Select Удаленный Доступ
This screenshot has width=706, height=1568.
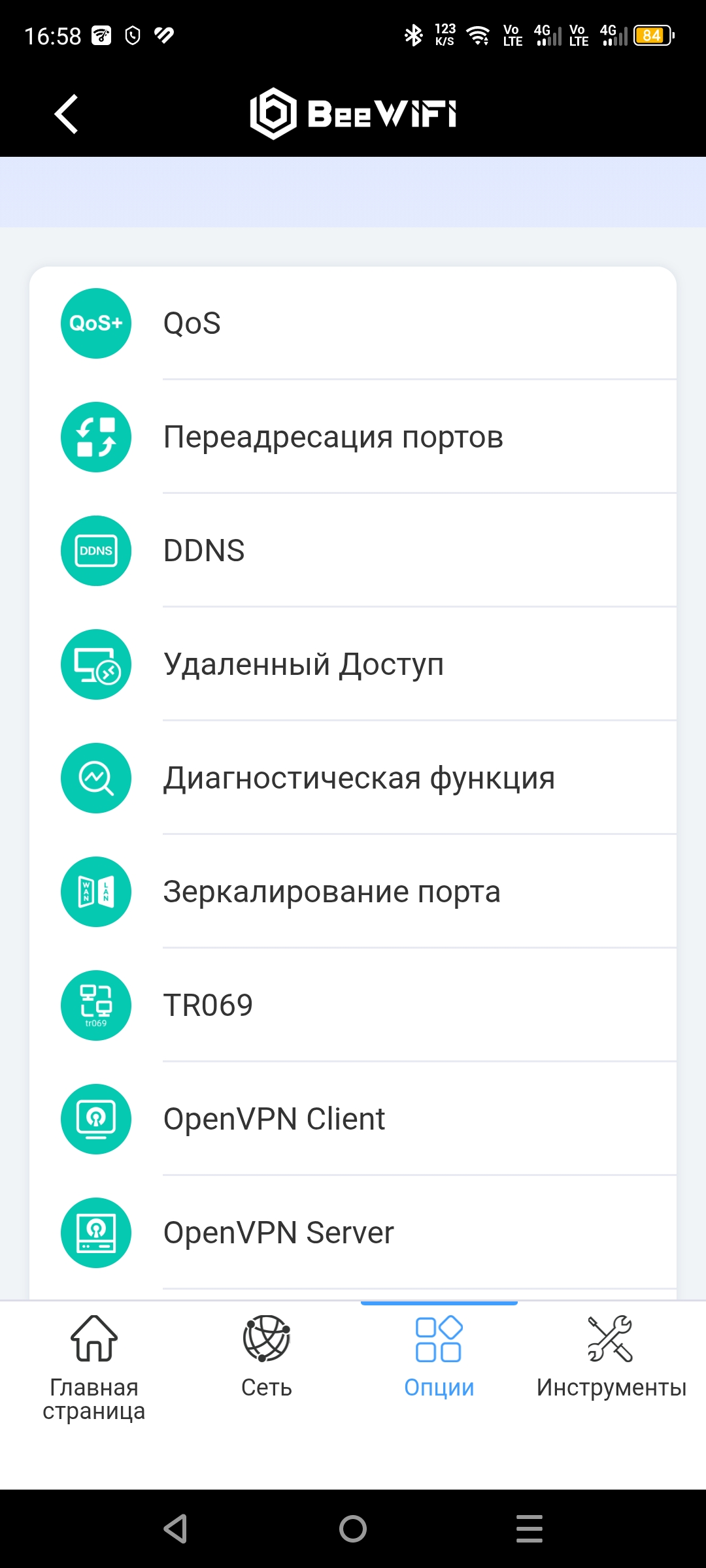click(x=353, y=664)
